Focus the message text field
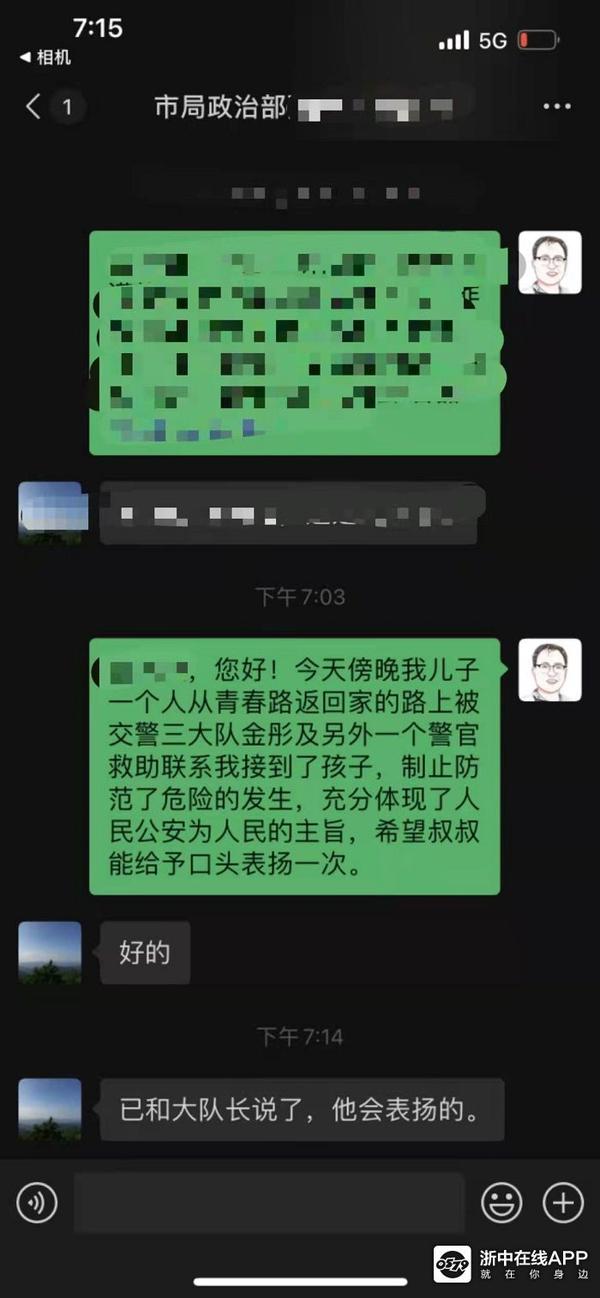 [x=269, y=1202]
